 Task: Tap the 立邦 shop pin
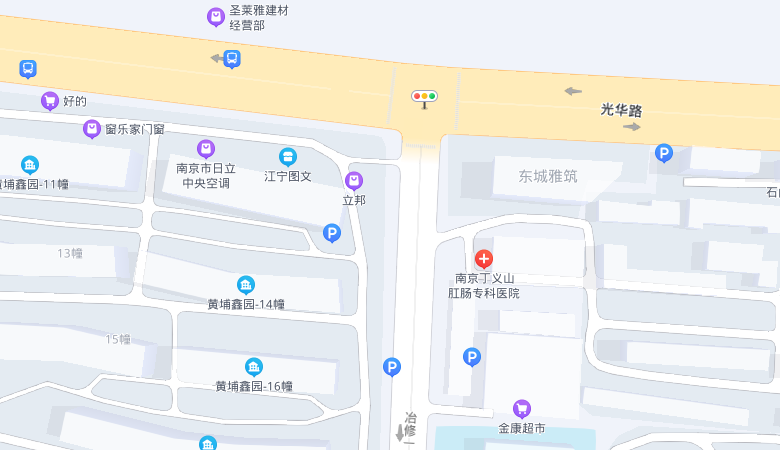[353, 181]
